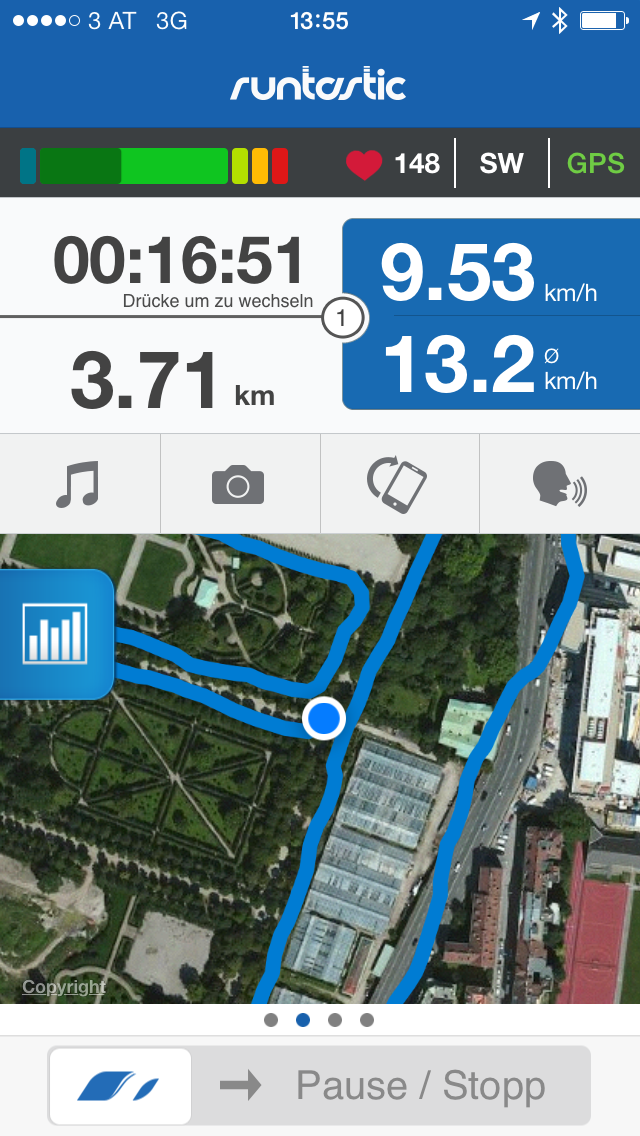Open the music player icon

79,484
